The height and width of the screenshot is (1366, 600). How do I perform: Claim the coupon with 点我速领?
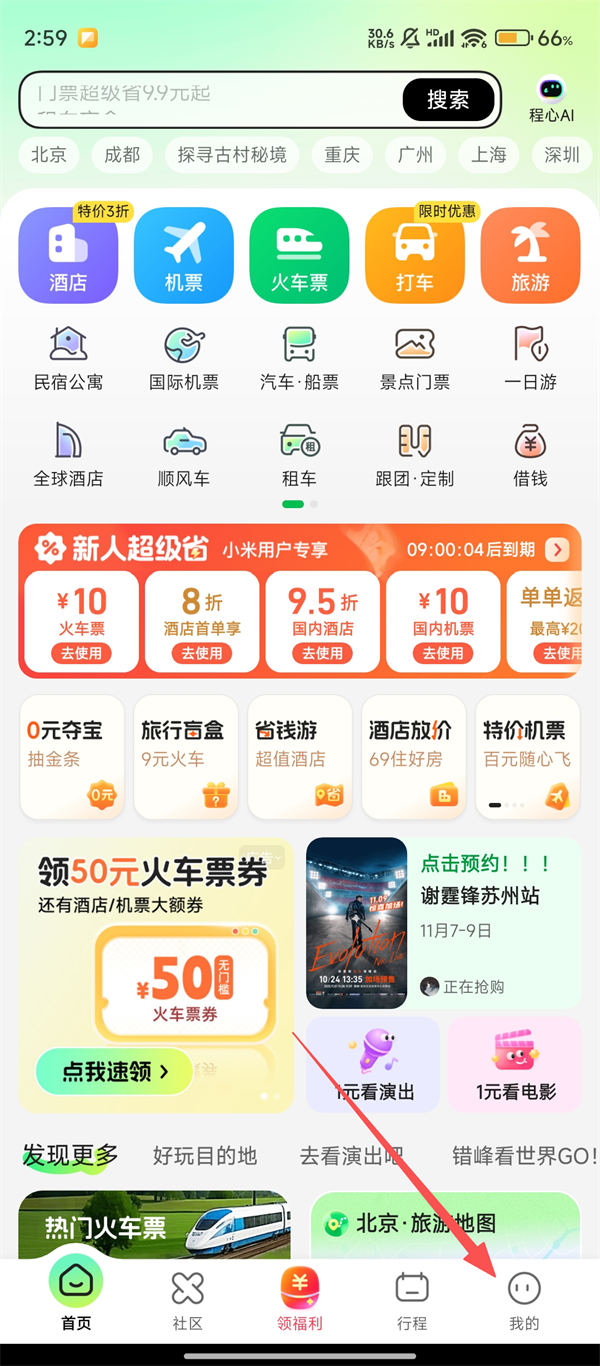[x=115, y=1071]
